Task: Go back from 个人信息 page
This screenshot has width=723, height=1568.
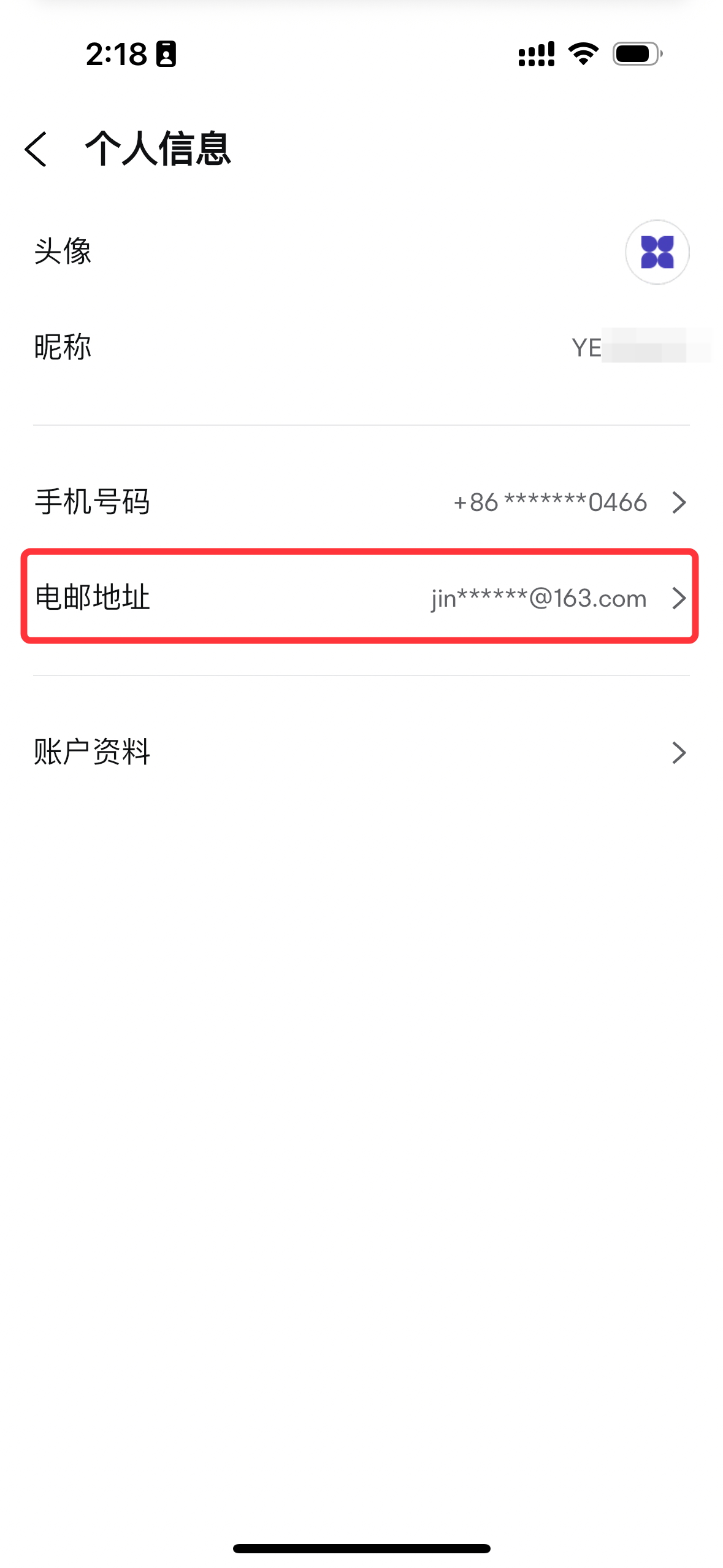Action: 37,149
